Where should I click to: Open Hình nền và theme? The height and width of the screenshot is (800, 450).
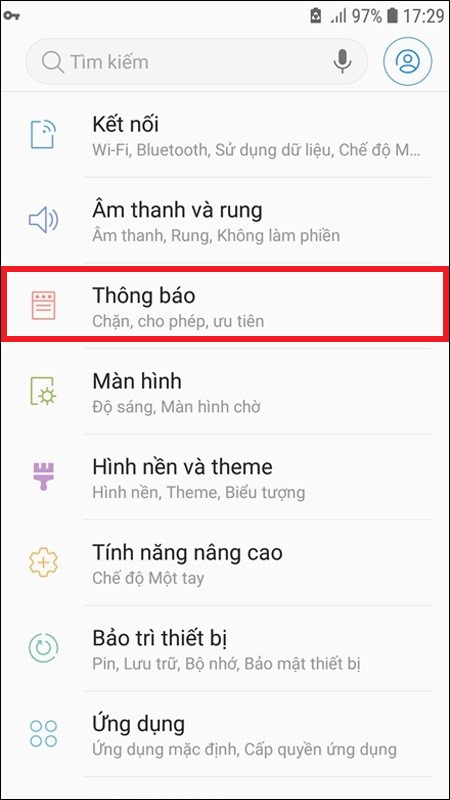[225, 477]
